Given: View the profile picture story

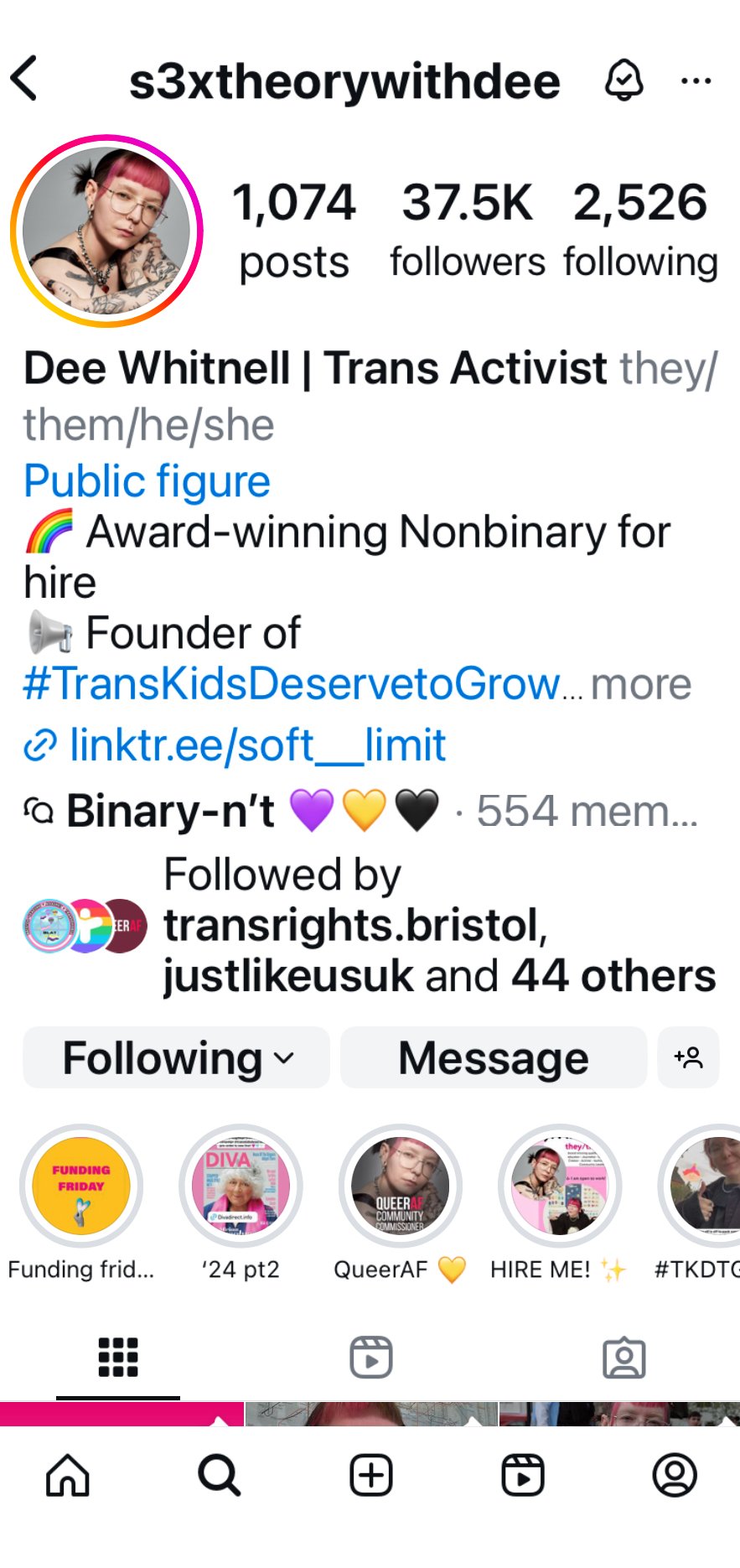Looking at the screenshot, I should 106,231.
